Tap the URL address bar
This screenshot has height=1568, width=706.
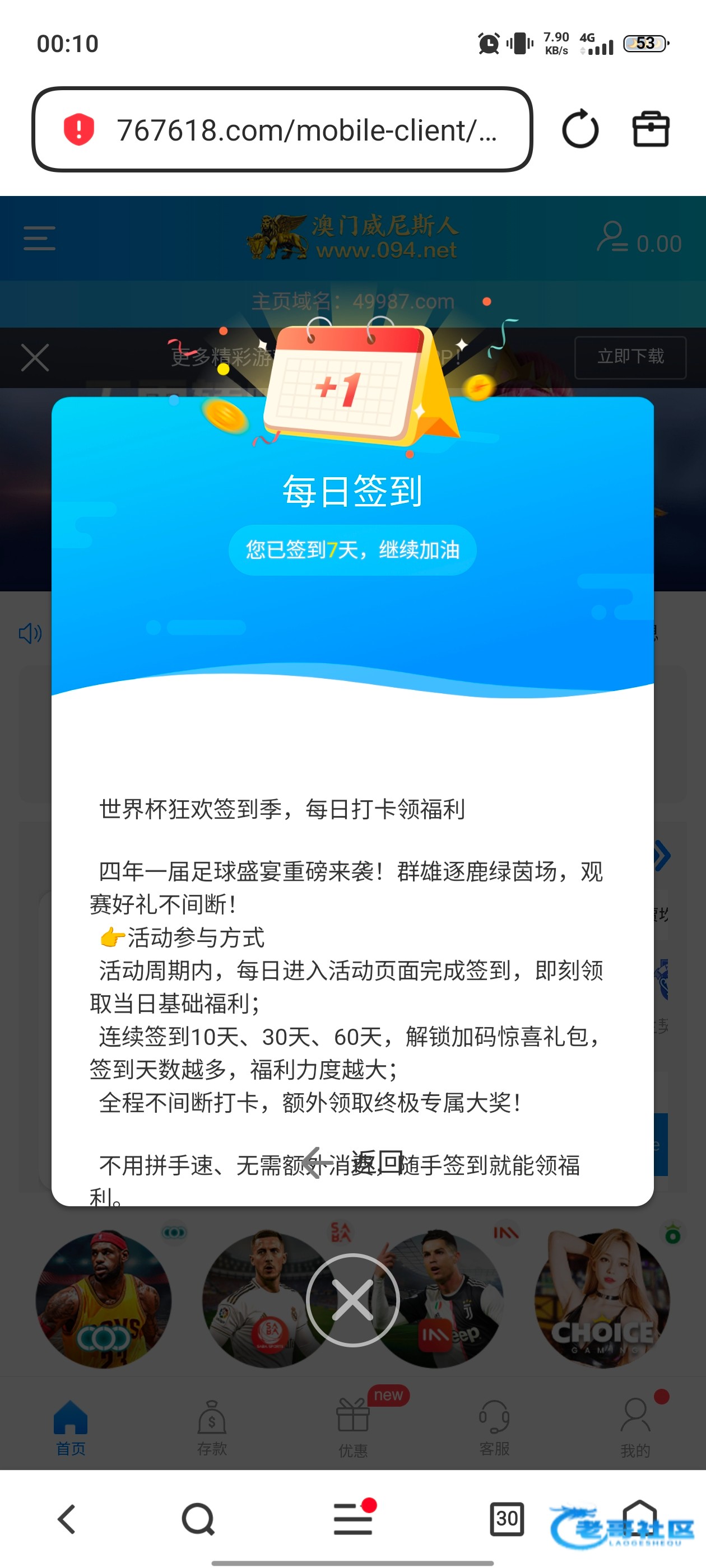[x=282, y=129]
